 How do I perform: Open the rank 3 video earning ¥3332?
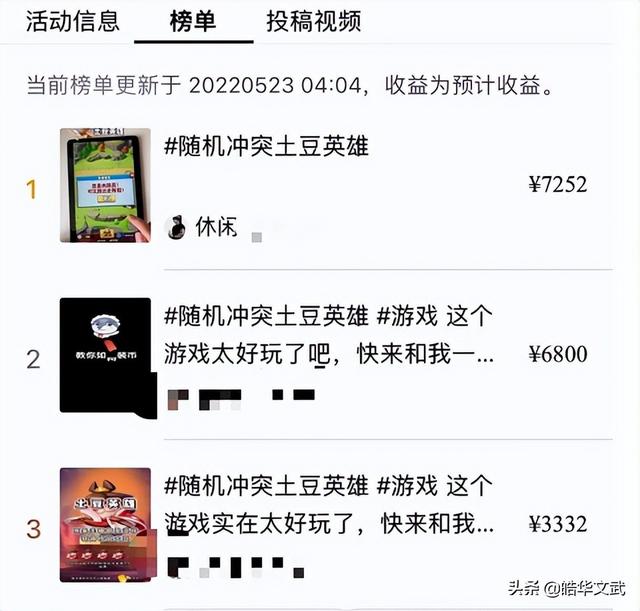click(105, 525)
